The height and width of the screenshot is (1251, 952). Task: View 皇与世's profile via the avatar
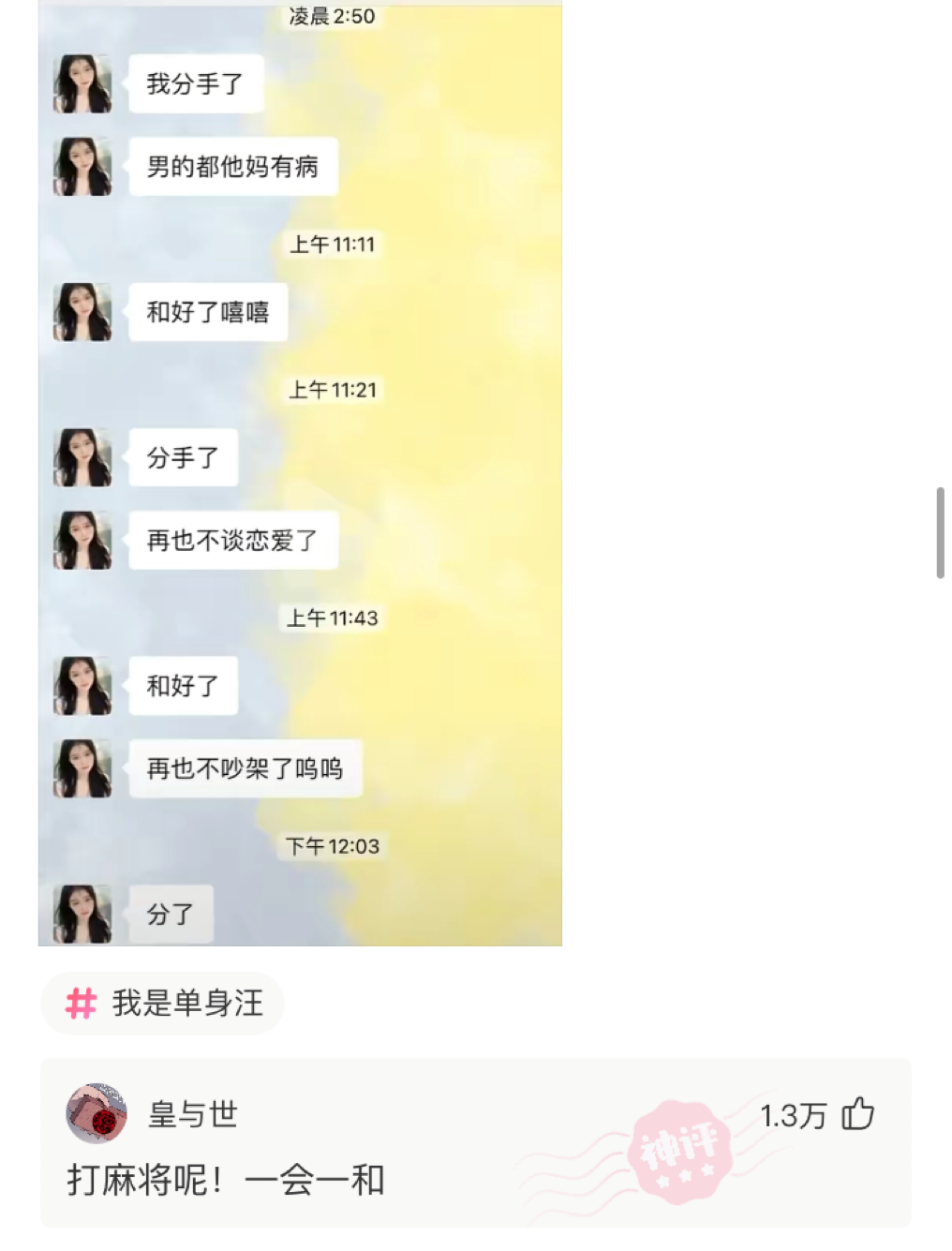(x=97, y=1114)
